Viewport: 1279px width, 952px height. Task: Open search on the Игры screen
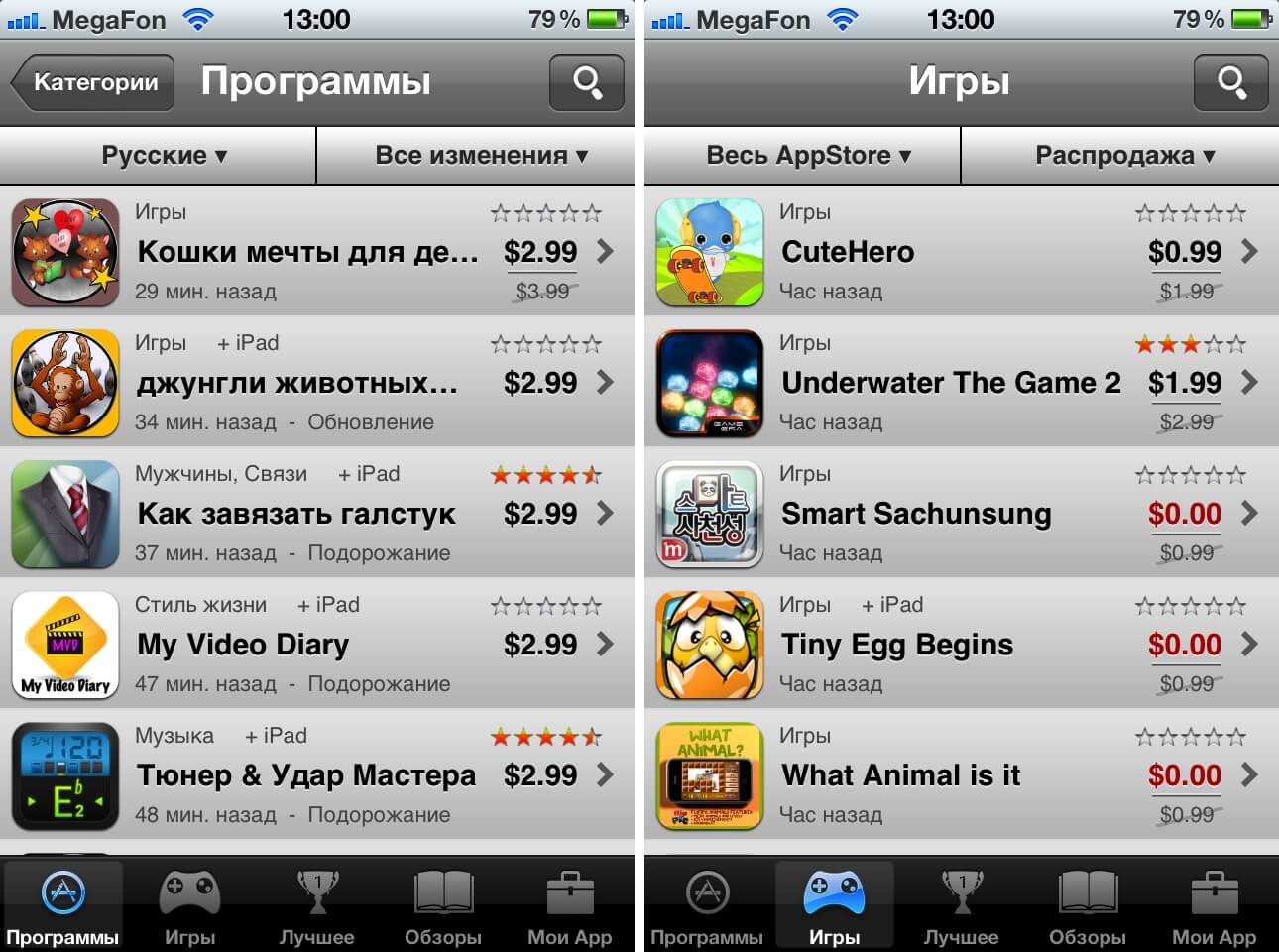1230,82
